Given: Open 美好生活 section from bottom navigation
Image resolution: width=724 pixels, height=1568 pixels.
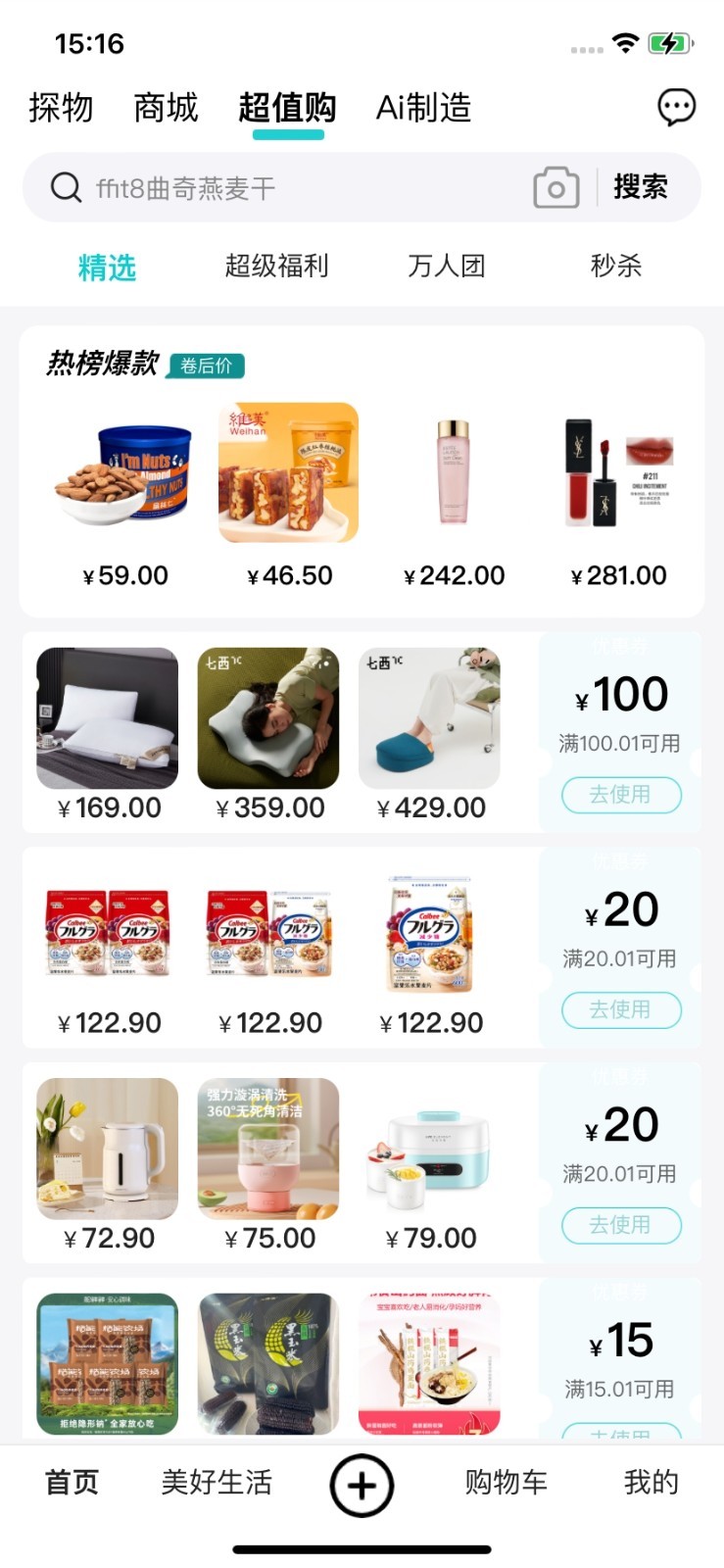Looking at the screenshot, I should pyautogui.click(x=217, y=1483).
